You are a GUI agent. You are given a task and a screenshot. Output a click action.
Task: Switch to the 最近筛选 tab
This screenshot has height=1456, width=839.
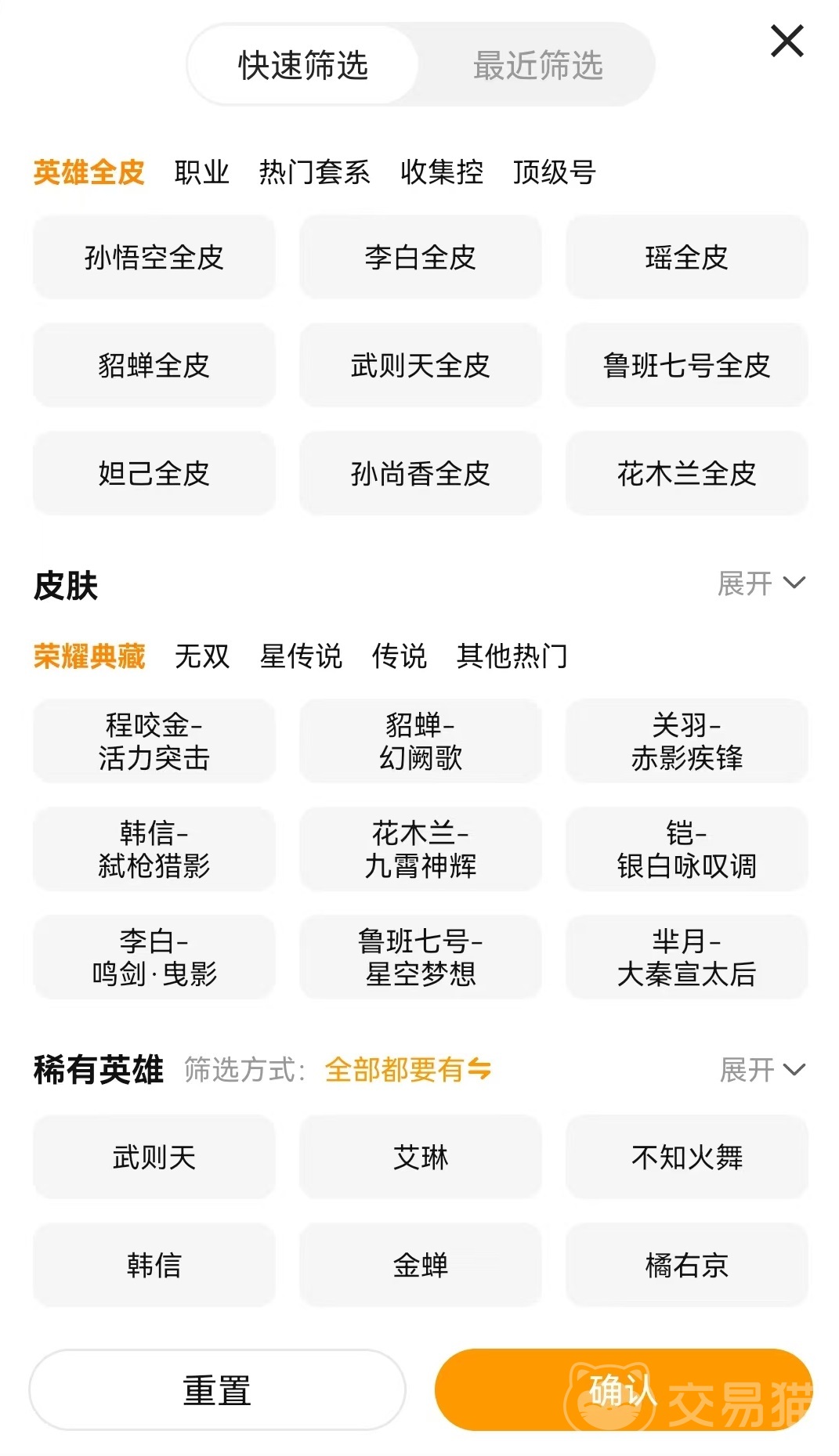click(537, 66)
